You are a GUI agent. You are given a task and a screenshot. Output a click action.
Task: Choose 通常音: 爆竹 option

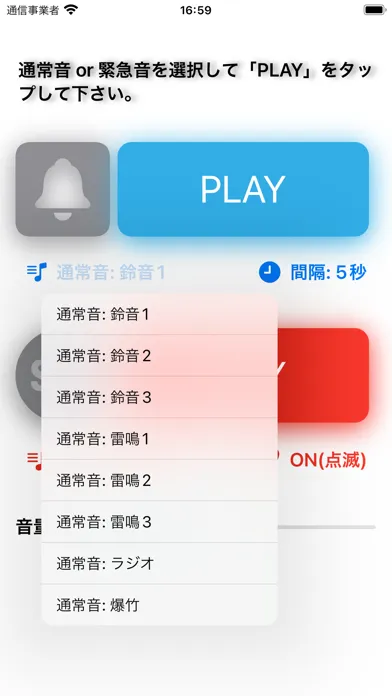point(159,605)
